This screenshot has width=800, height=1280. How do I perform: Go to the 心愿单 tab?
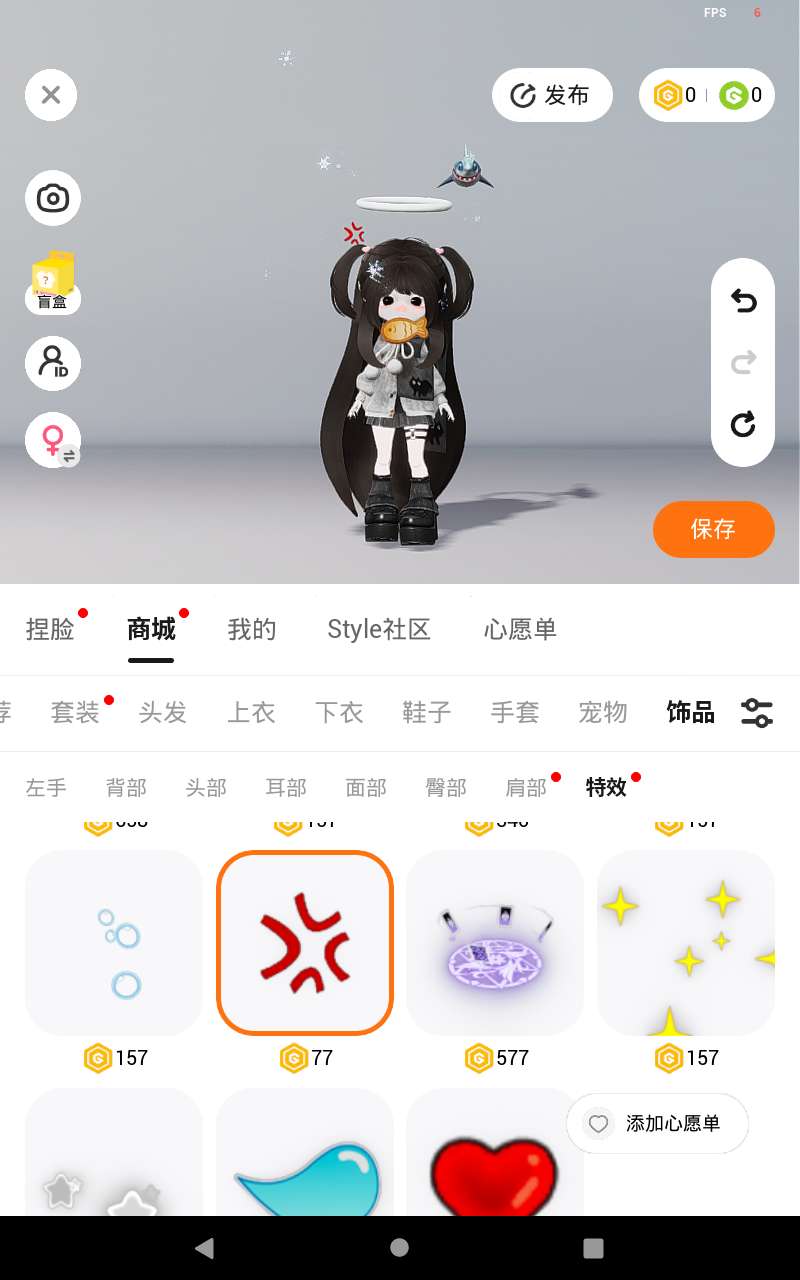[520, 629]
